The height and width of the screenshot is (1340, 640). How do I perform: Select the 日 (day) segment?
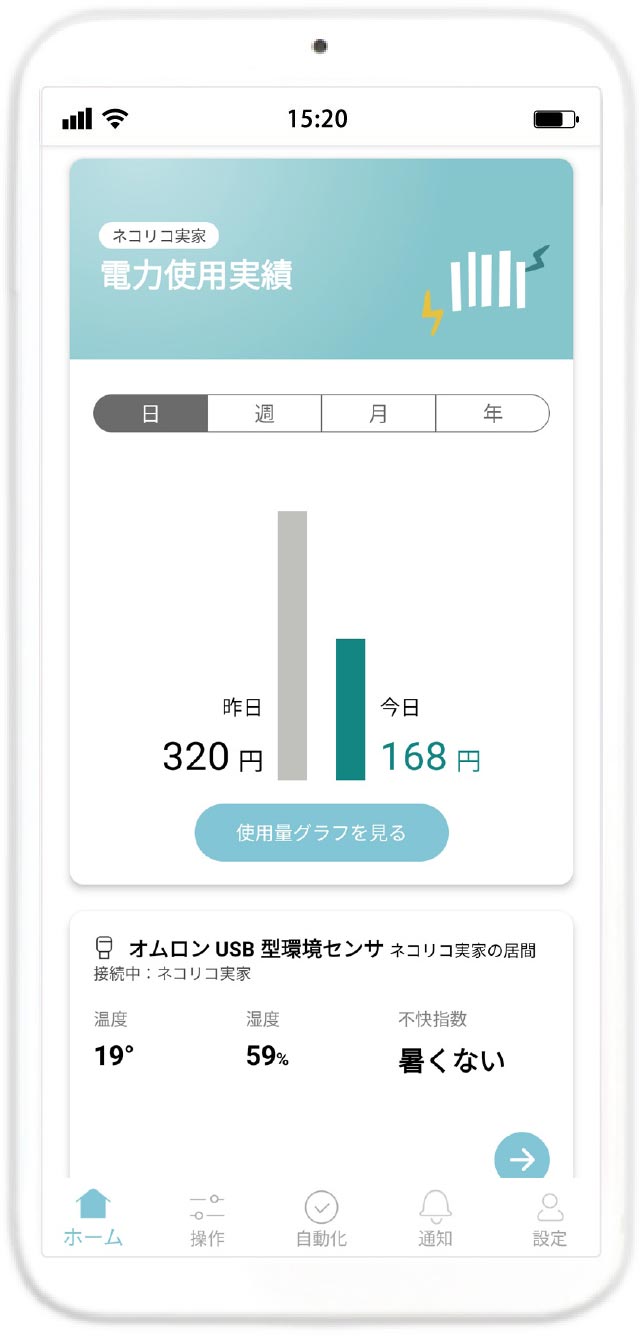pyautogui.click(x=151, y=413)
